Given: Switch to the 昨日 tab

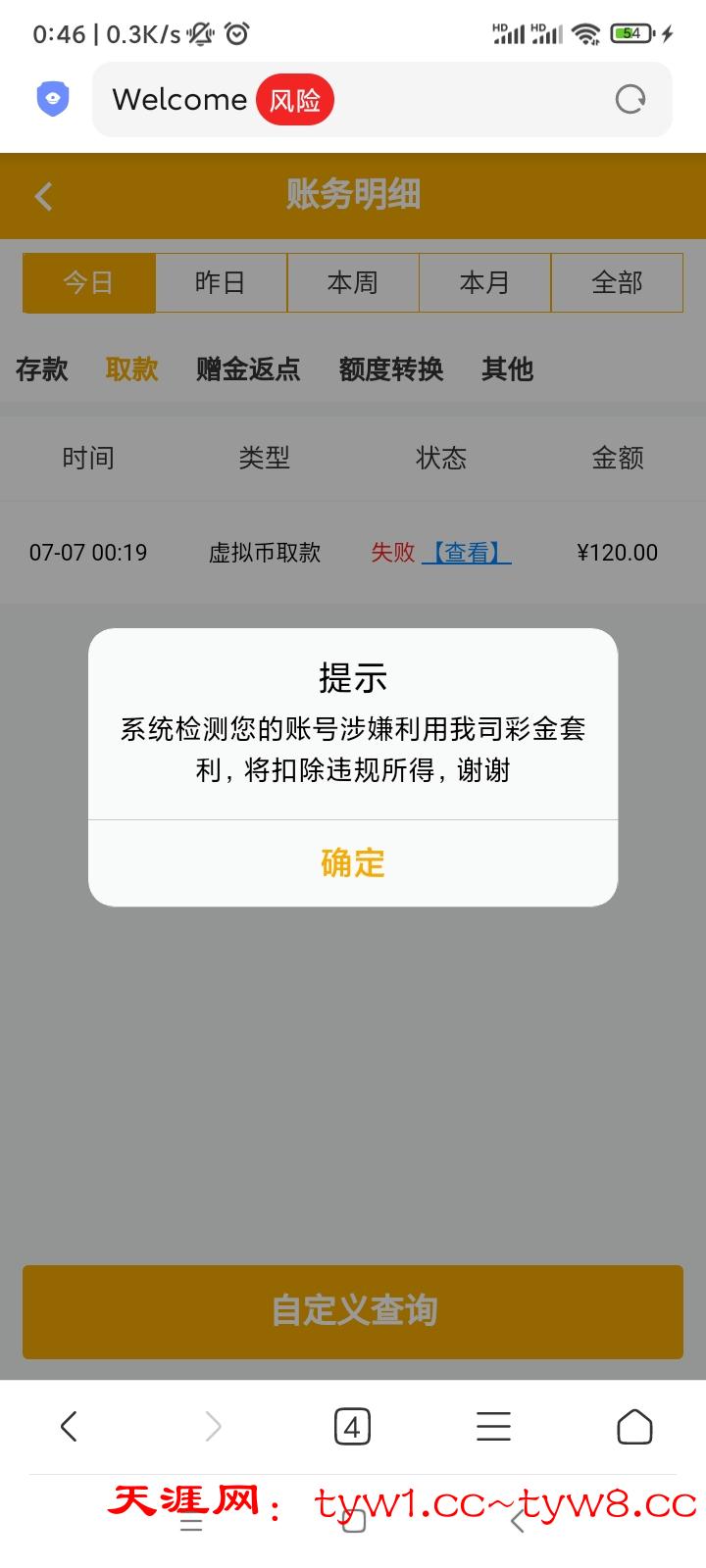Looking at the screenshot, I should click(221, 283).
